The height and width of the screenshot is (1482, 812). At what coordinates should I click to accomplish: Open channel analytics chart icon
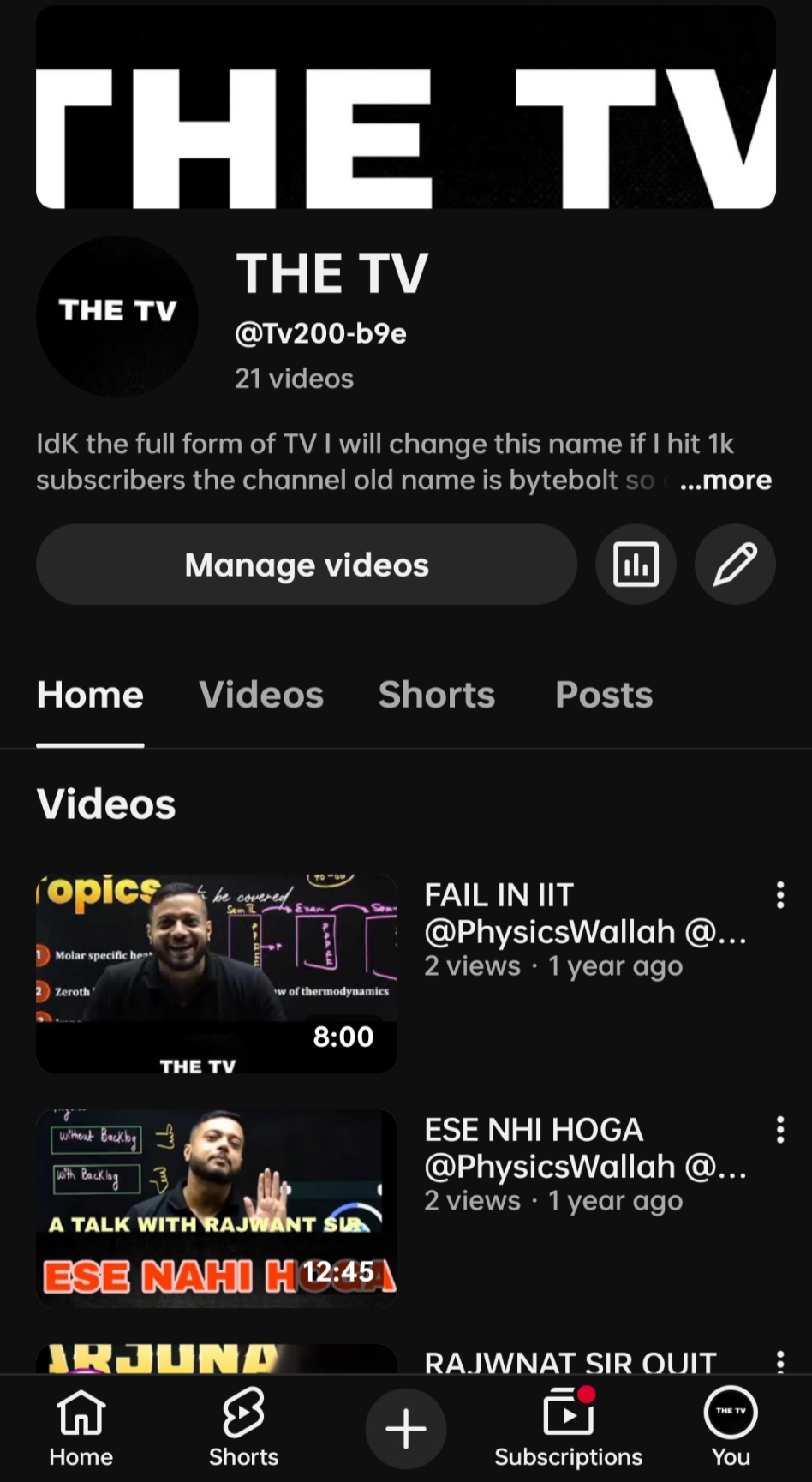636,565
